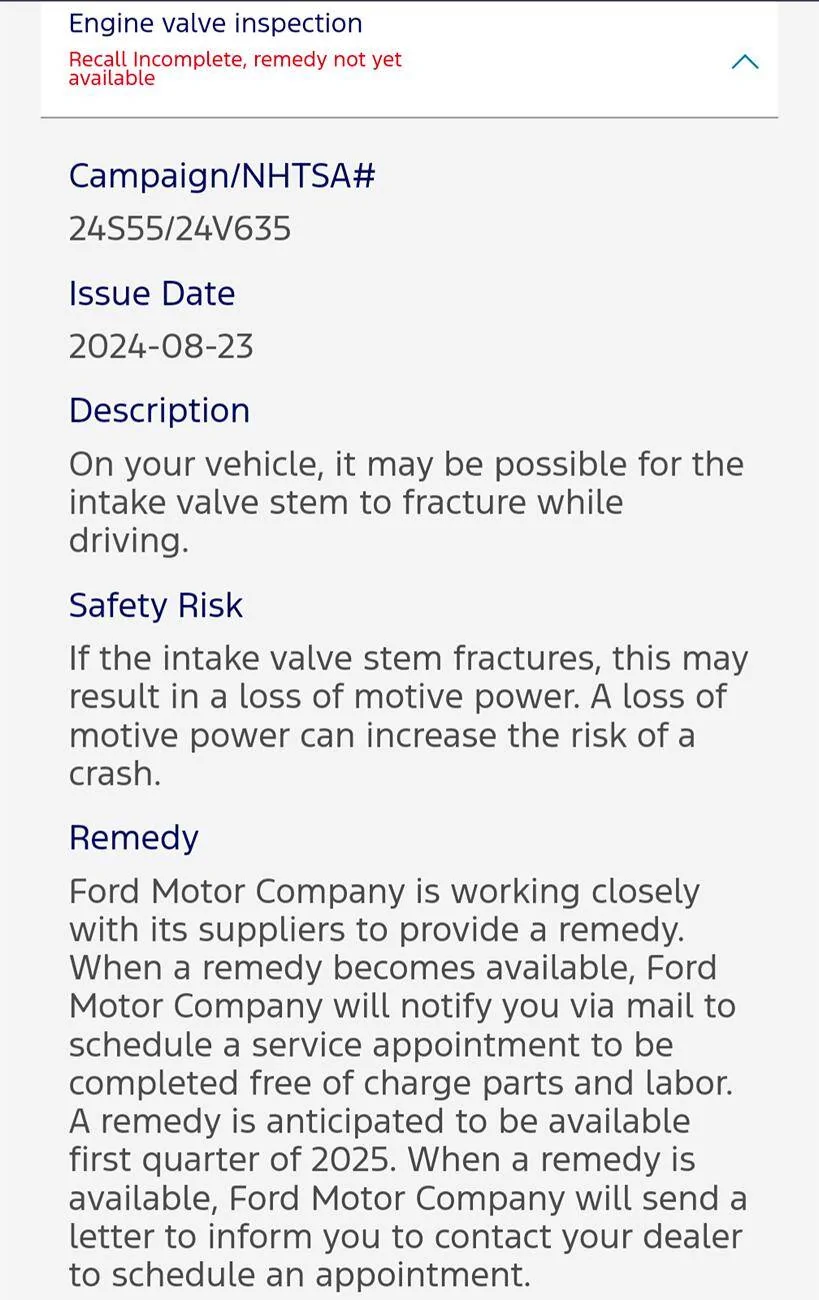Select the Campaign/NHTSA# heading
819x1300 pixels.
pos(222,176)
